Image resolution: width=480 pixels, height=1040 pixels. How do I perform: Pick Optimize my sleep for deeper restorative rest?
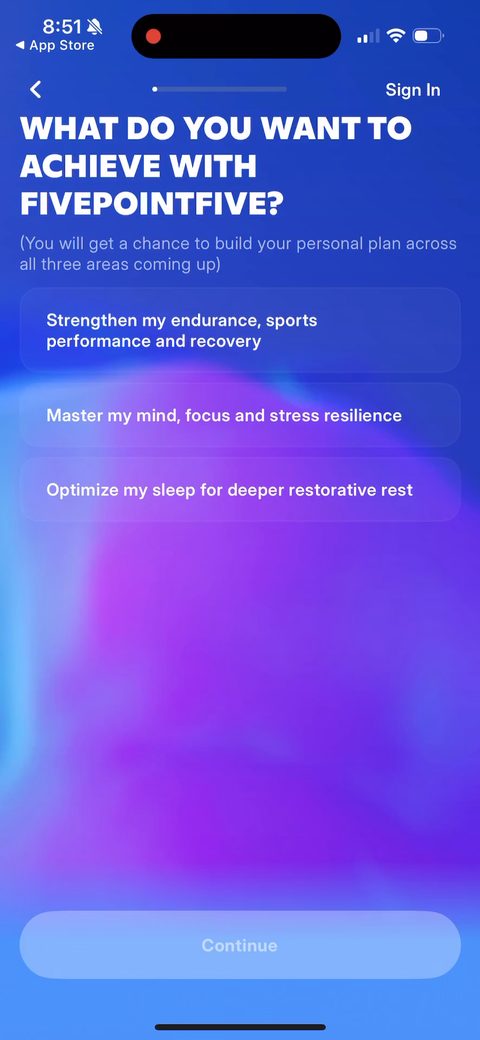(240, 489)
